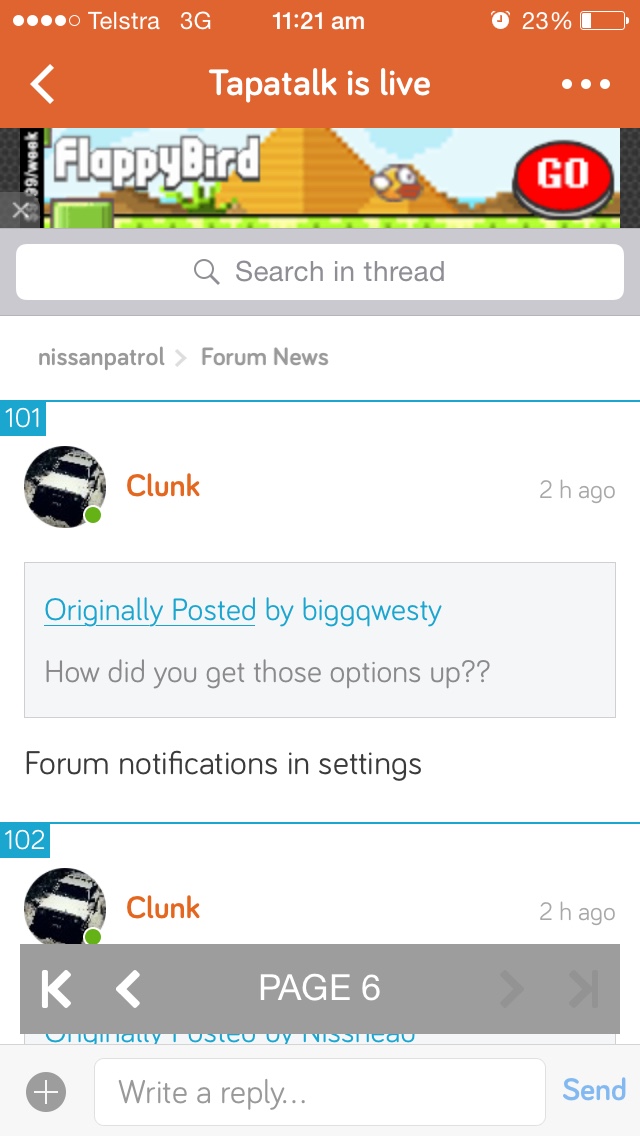Open the Forum News breadcrumb
Screen dimensions: 640x1136
click(x=265, y=357)
